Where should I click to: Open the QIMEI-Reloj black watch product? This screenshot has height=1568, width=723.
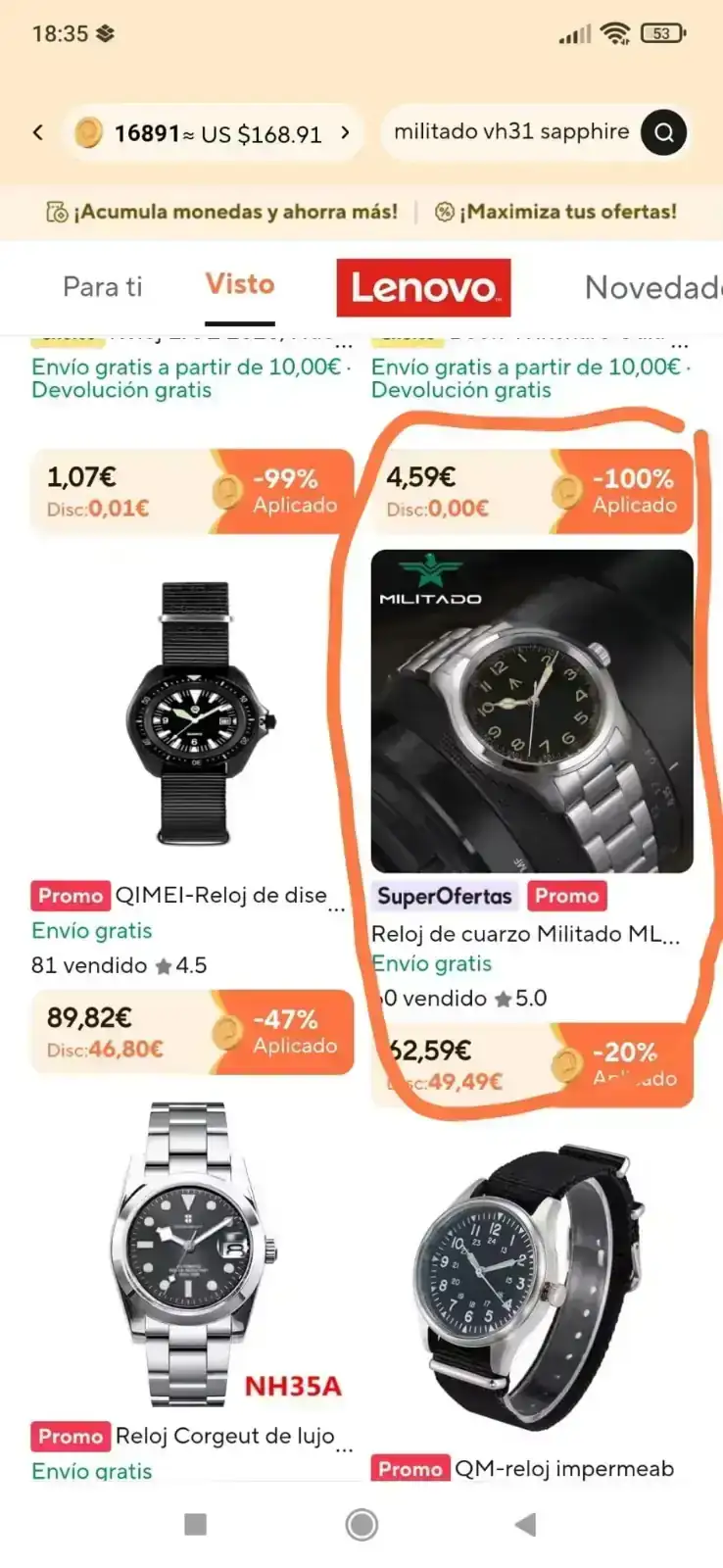[x=194, y=713]
